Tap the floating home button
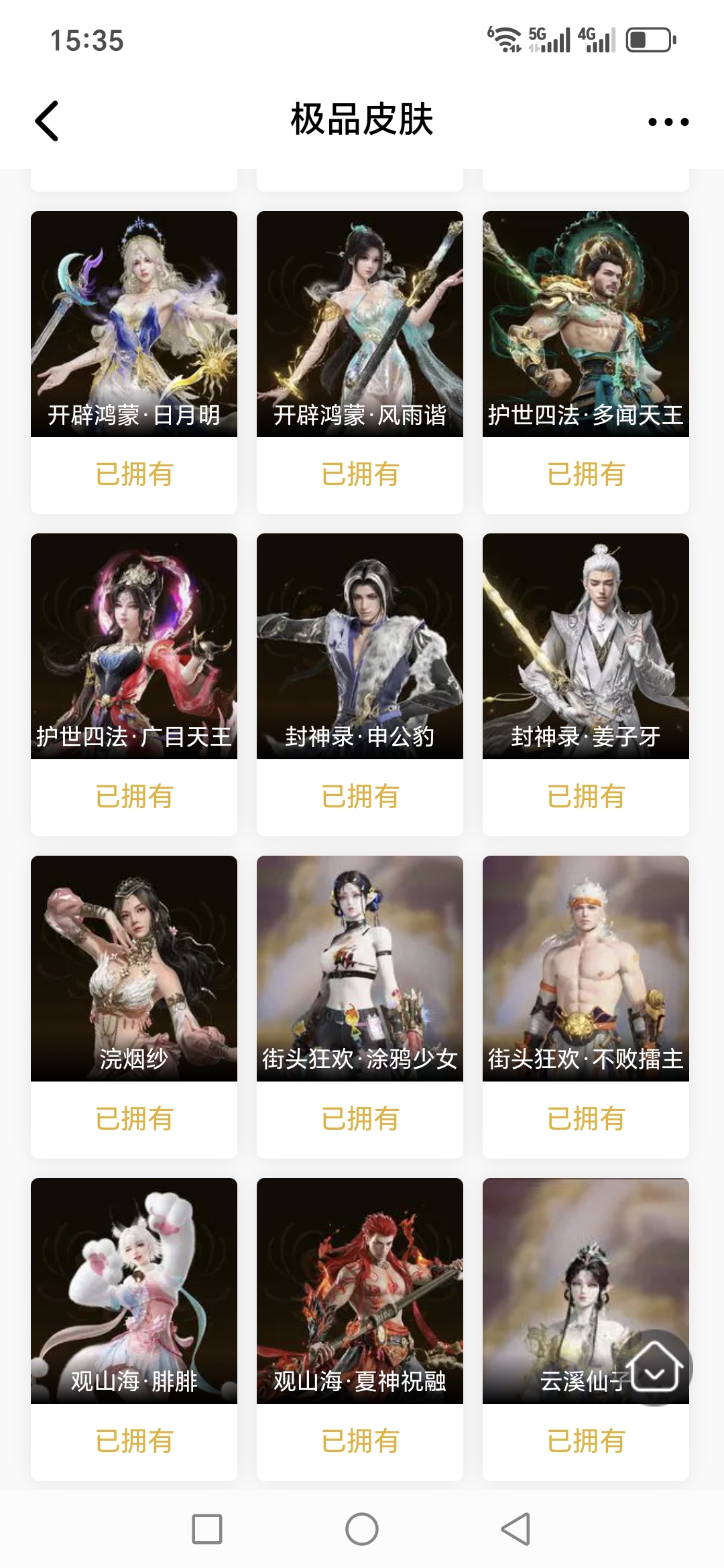The image size is (724, 1568). point(655,1367)
